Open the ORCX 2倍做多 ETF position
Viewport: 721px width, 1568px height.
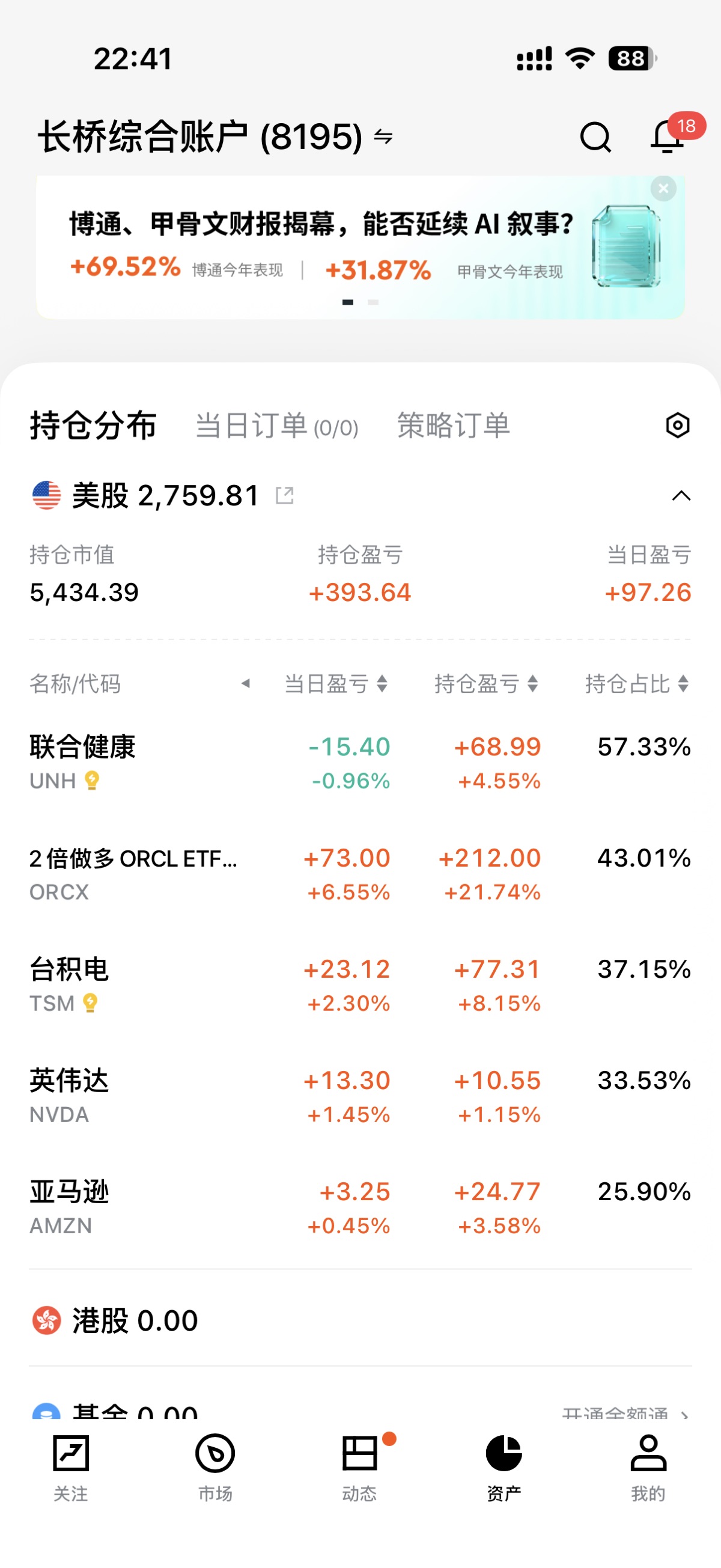pos(133,873)
